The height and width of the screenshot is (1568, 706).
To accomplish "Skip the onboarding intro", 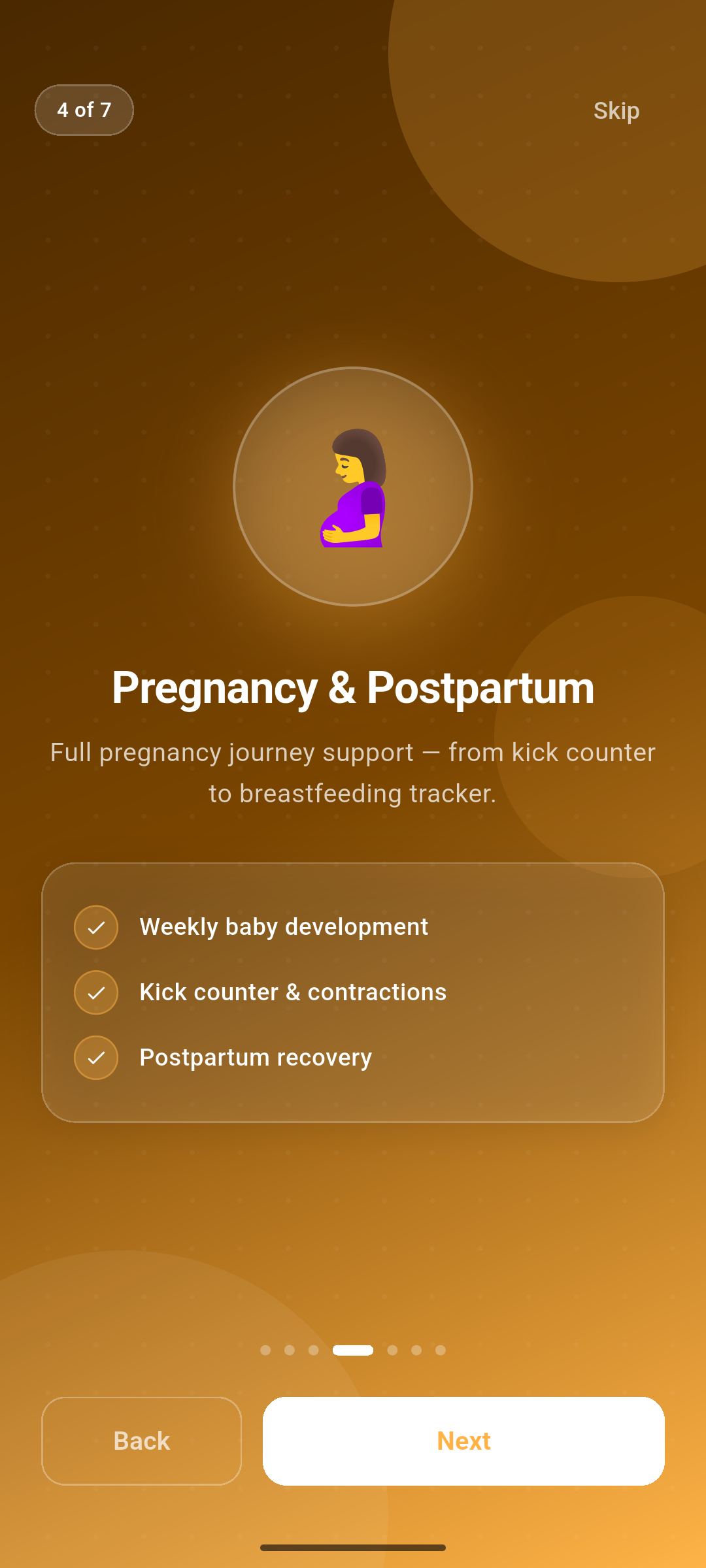I will tap(616, 110).
